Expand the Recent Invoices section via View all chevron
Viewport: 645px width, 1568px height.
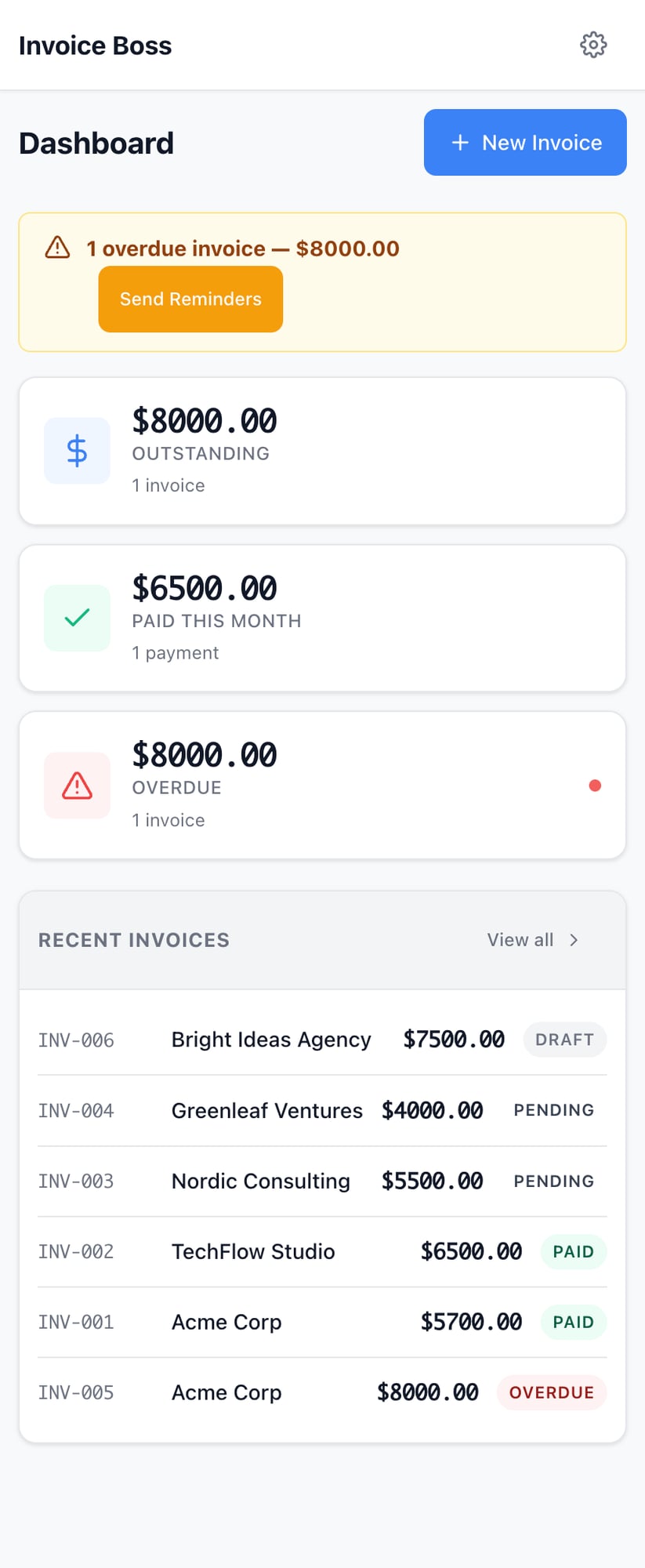pyautogui.click(x=574, y=939)
